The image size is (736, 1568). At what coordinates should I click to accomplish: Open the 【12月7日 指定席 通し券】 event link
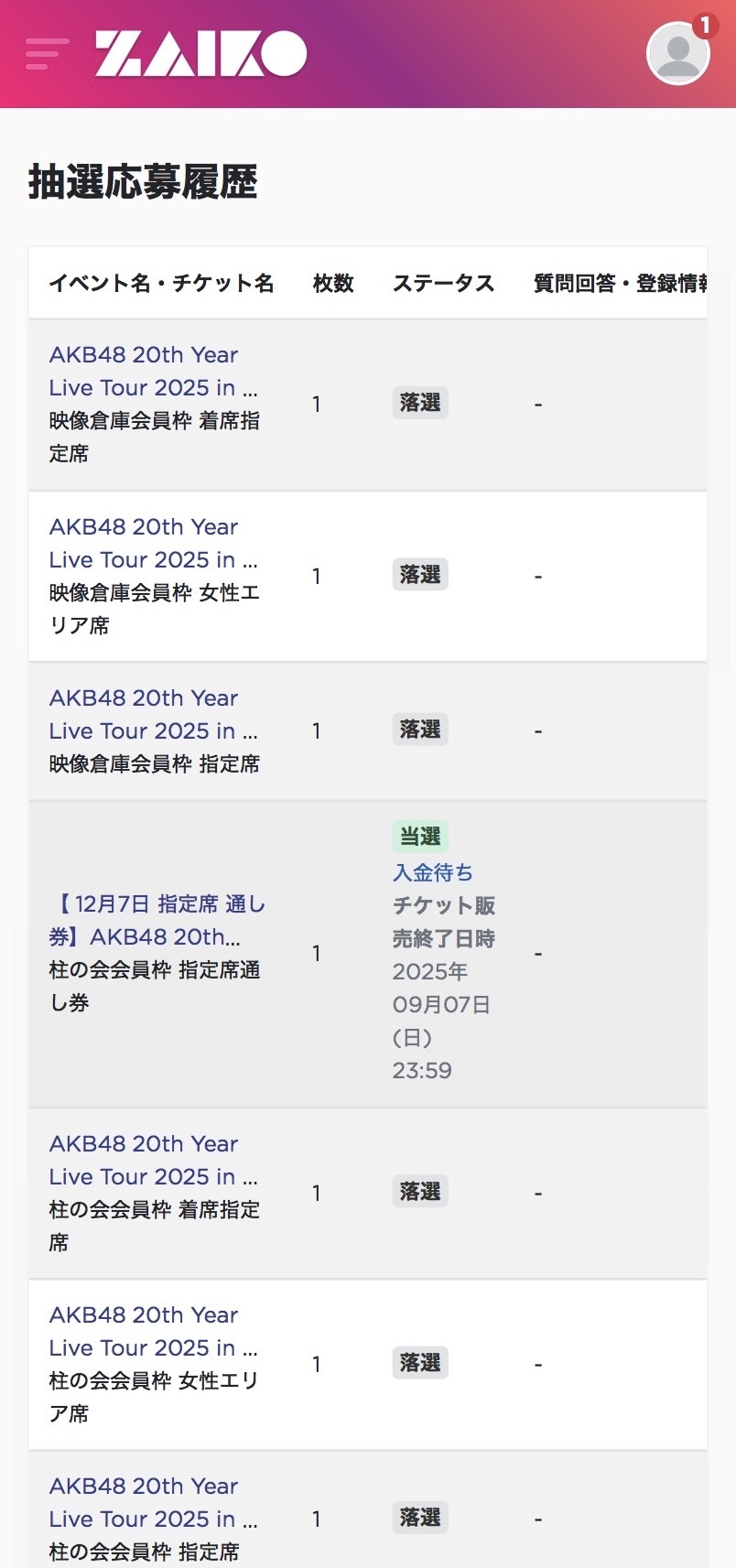(157, 920)
